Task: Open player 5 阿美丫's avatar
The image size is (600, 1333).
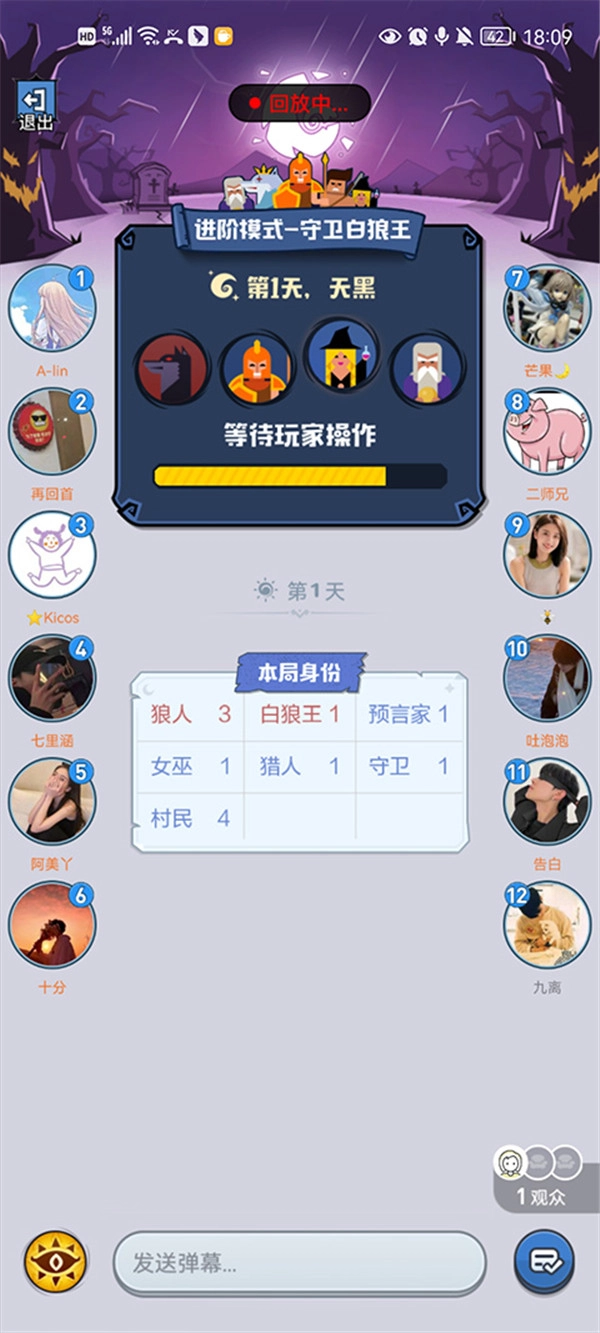Action: 52,801
